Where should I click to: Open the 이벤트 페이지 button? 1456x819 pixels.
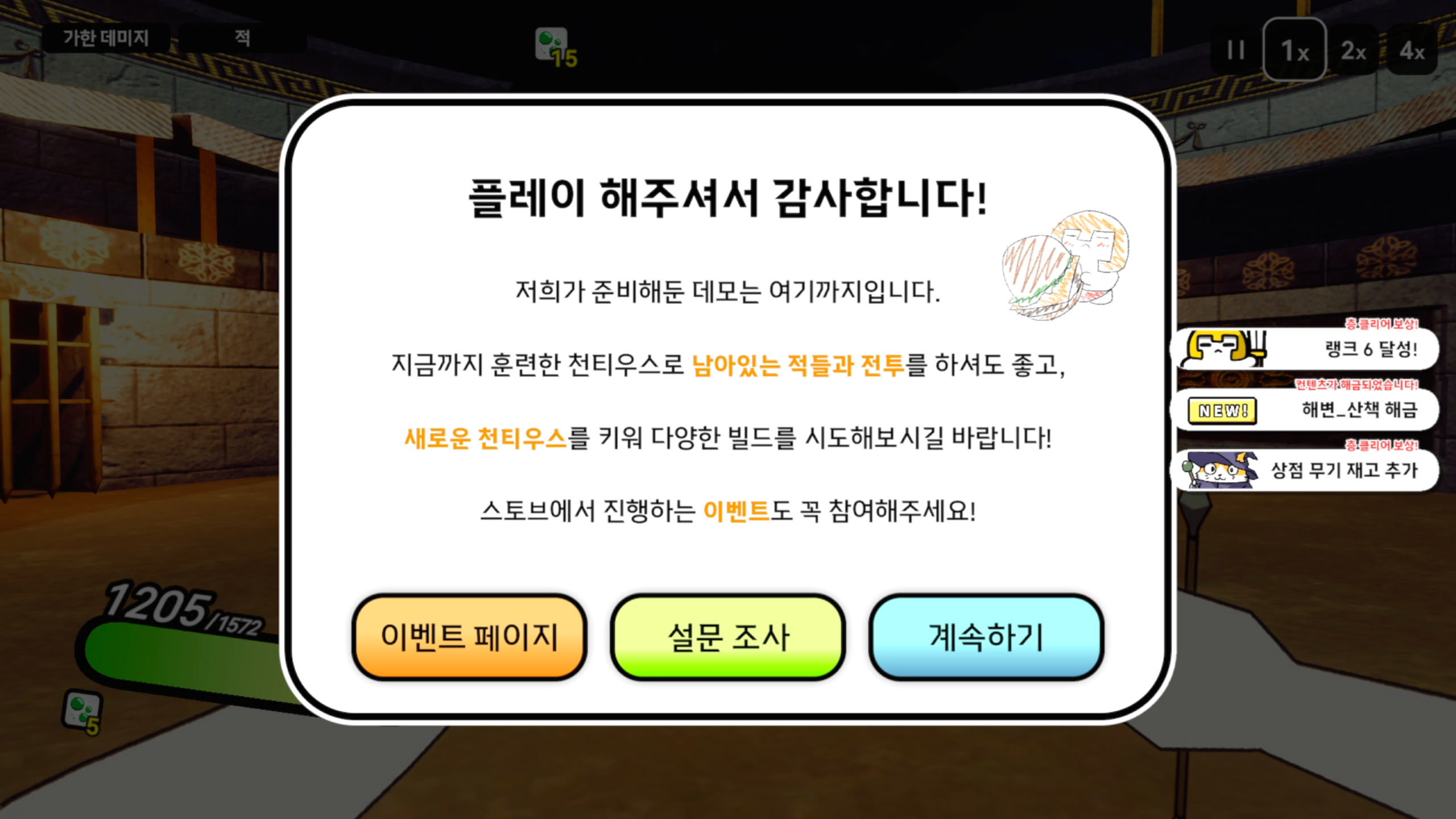[469, 636]
